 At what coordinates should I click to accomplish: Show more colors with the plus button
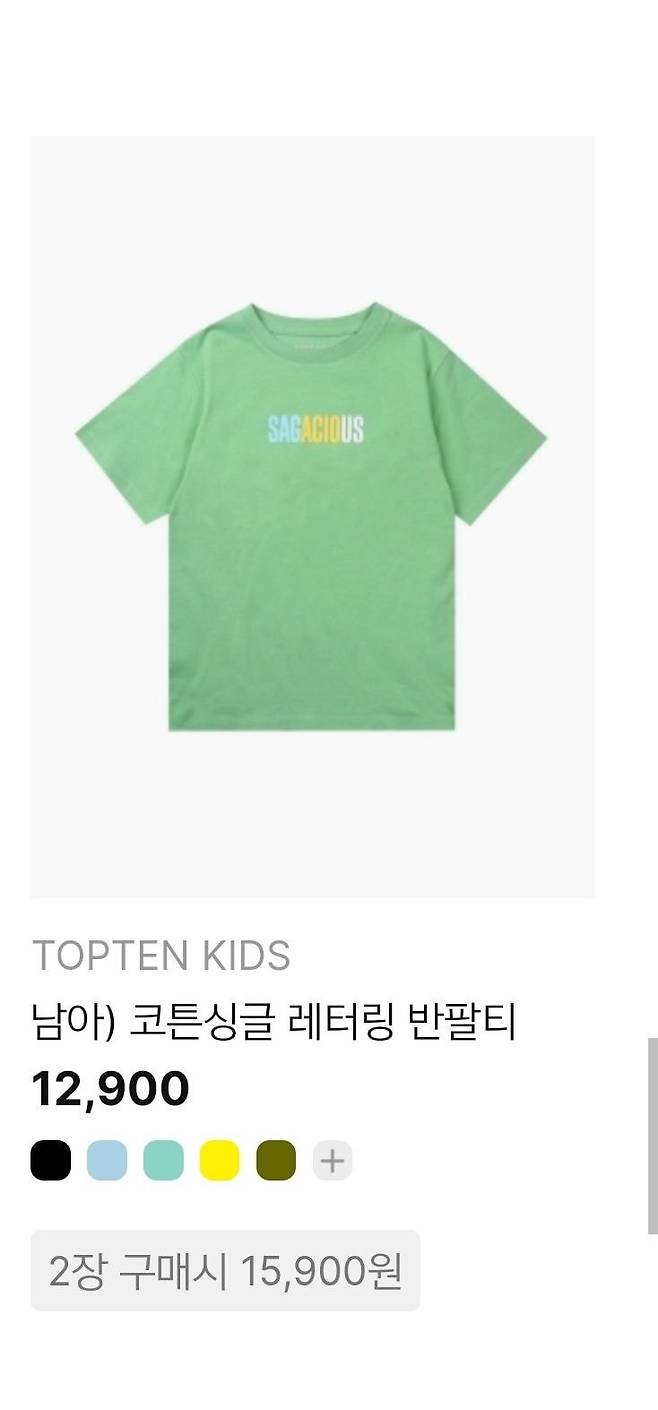click(x=332, y=1160)
